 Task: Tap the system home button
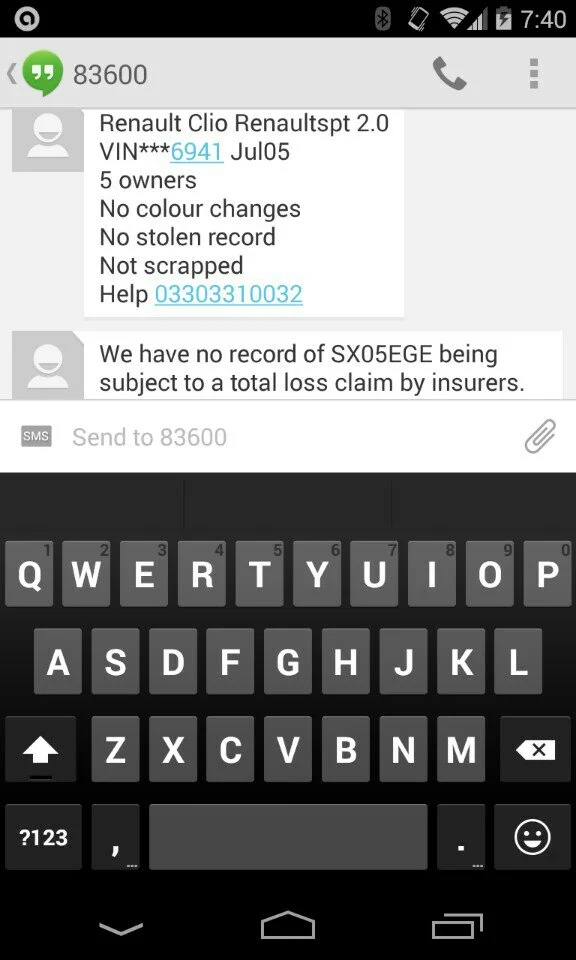(x=288, y=925)
